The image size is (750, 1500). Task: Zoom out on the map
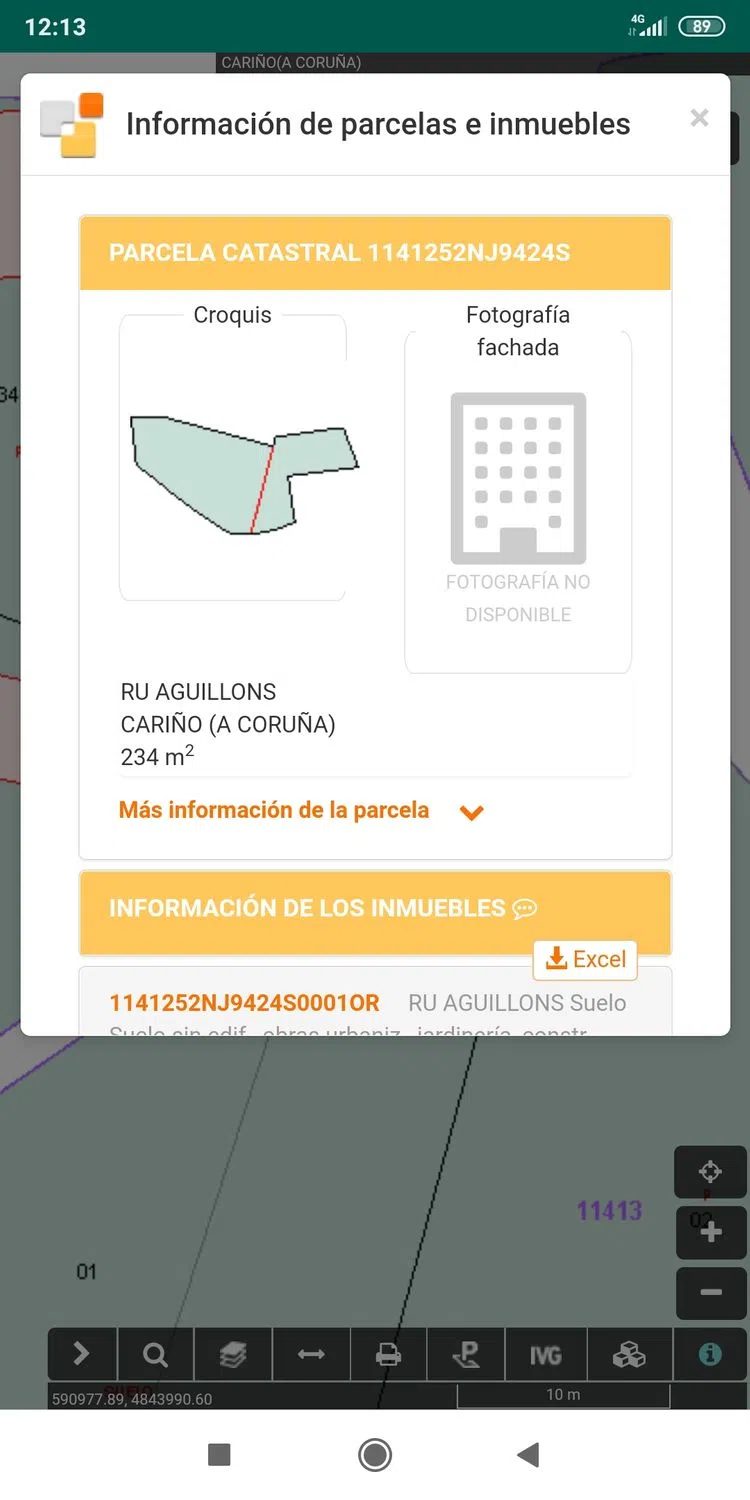[710, 1292]
